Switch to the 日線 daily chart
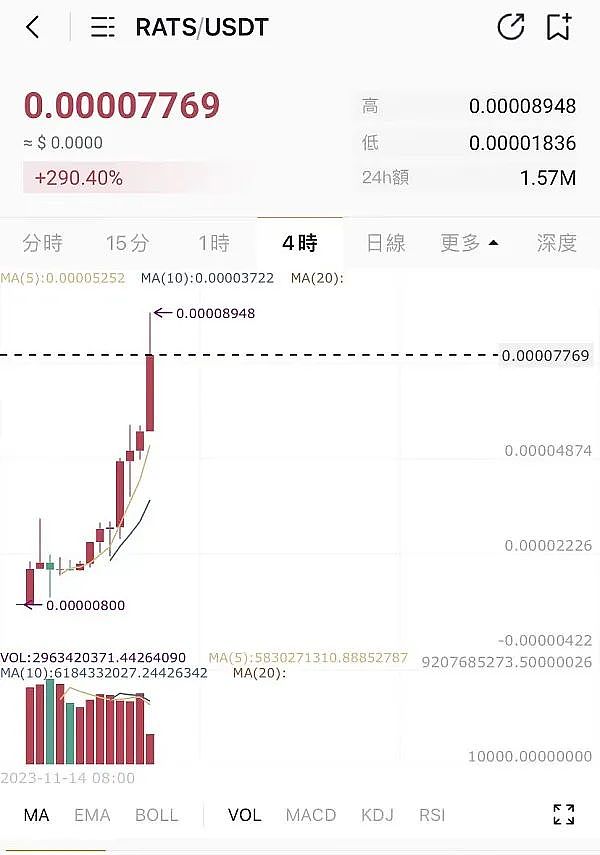This screenshot has width=600, height=855. 385,243
